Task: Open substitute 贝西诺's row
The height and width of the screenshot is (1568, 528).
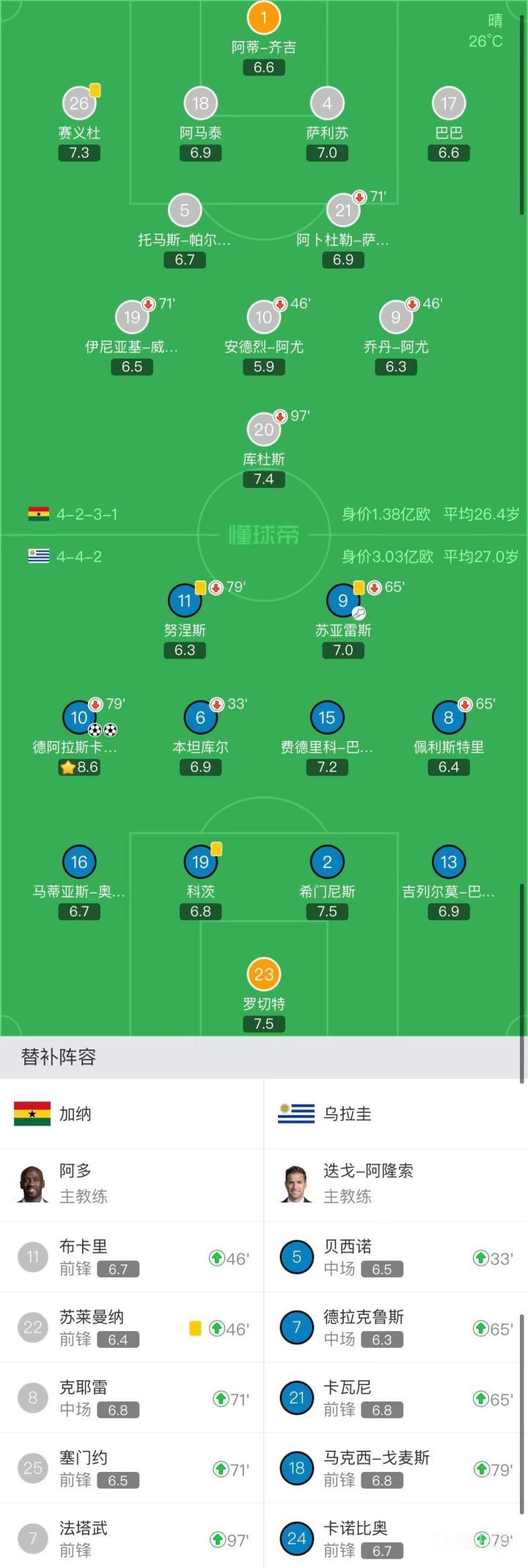Action: pos(396,1257)
